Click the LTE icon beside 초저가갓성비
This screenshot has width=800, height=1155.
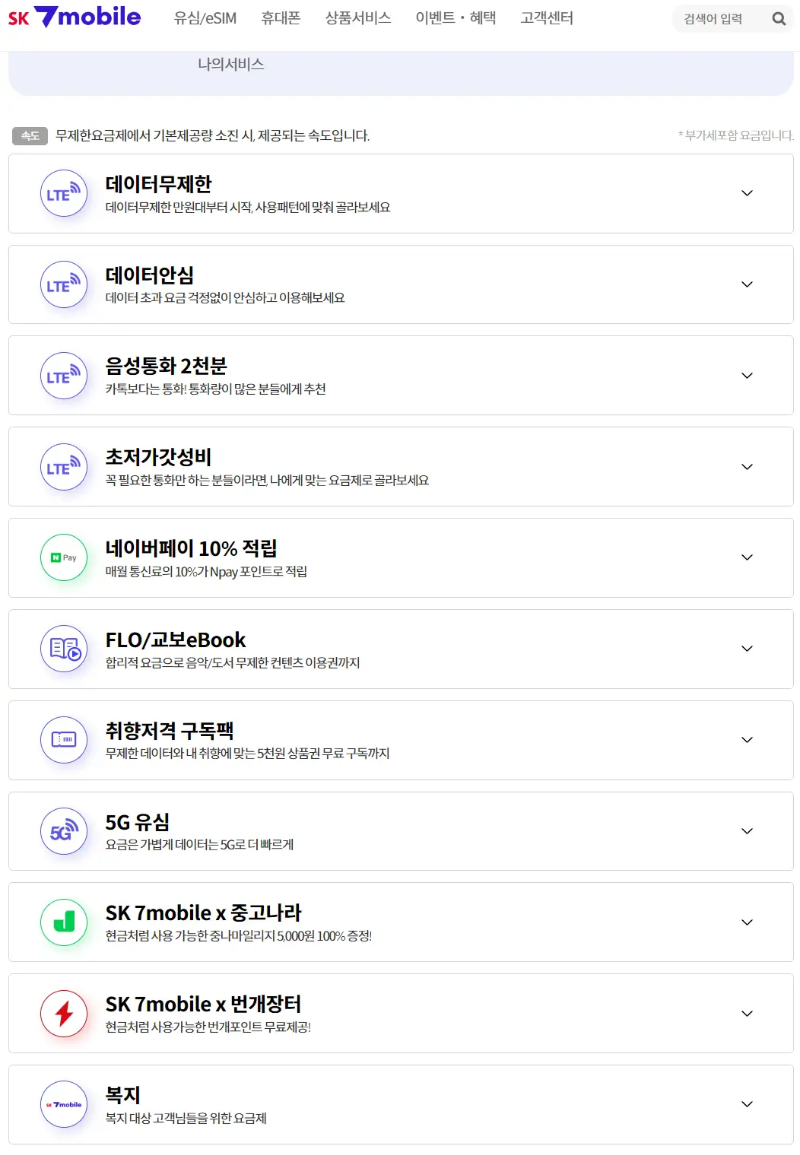coord(63,466)
